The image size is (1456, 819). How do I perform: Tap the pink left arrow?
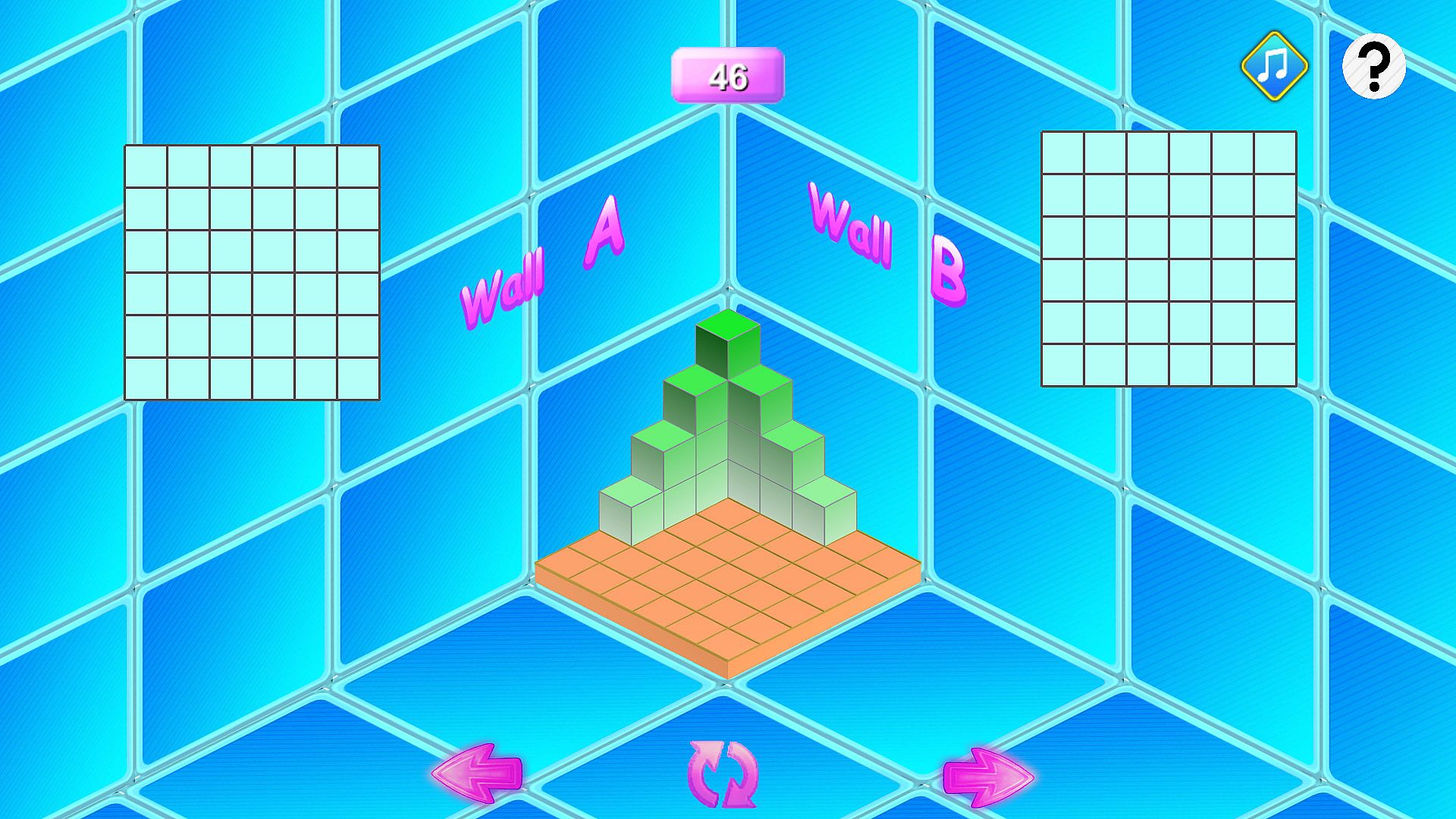click(x=478, y=773)
